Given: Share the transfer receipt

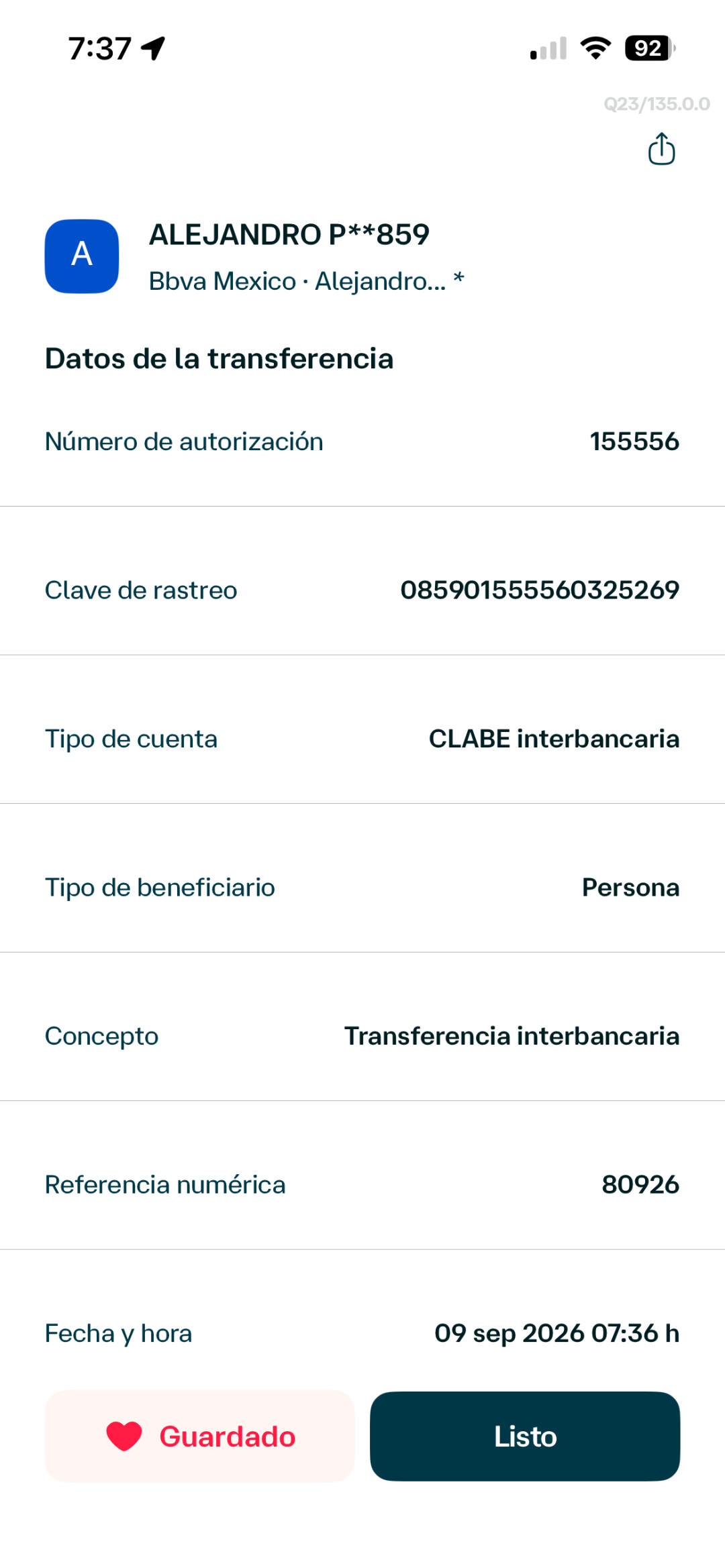Looking at the screenshot, I should [x=661, y=149].
